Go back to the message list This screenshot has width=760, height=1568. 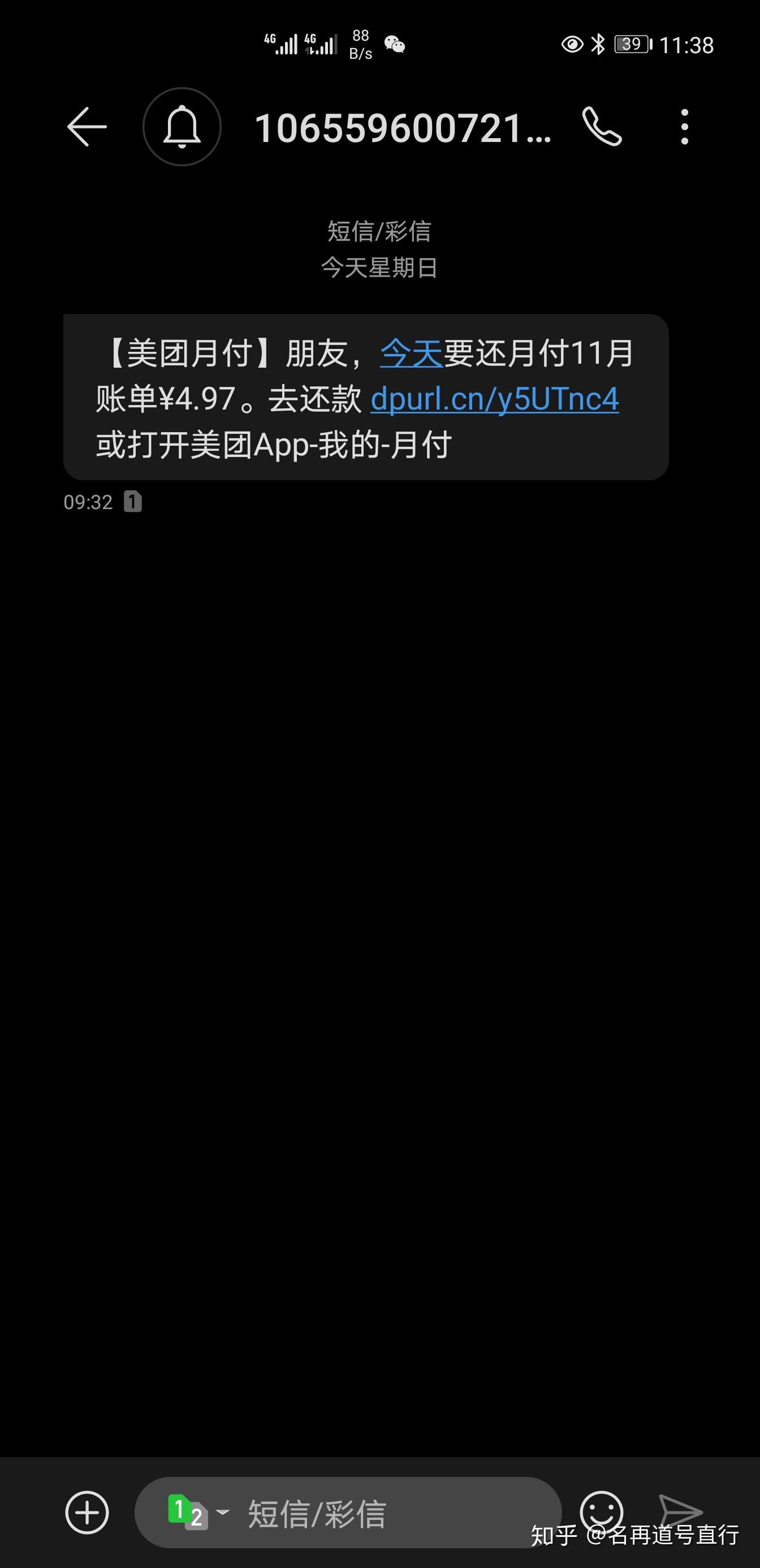(x=87, y=127)
